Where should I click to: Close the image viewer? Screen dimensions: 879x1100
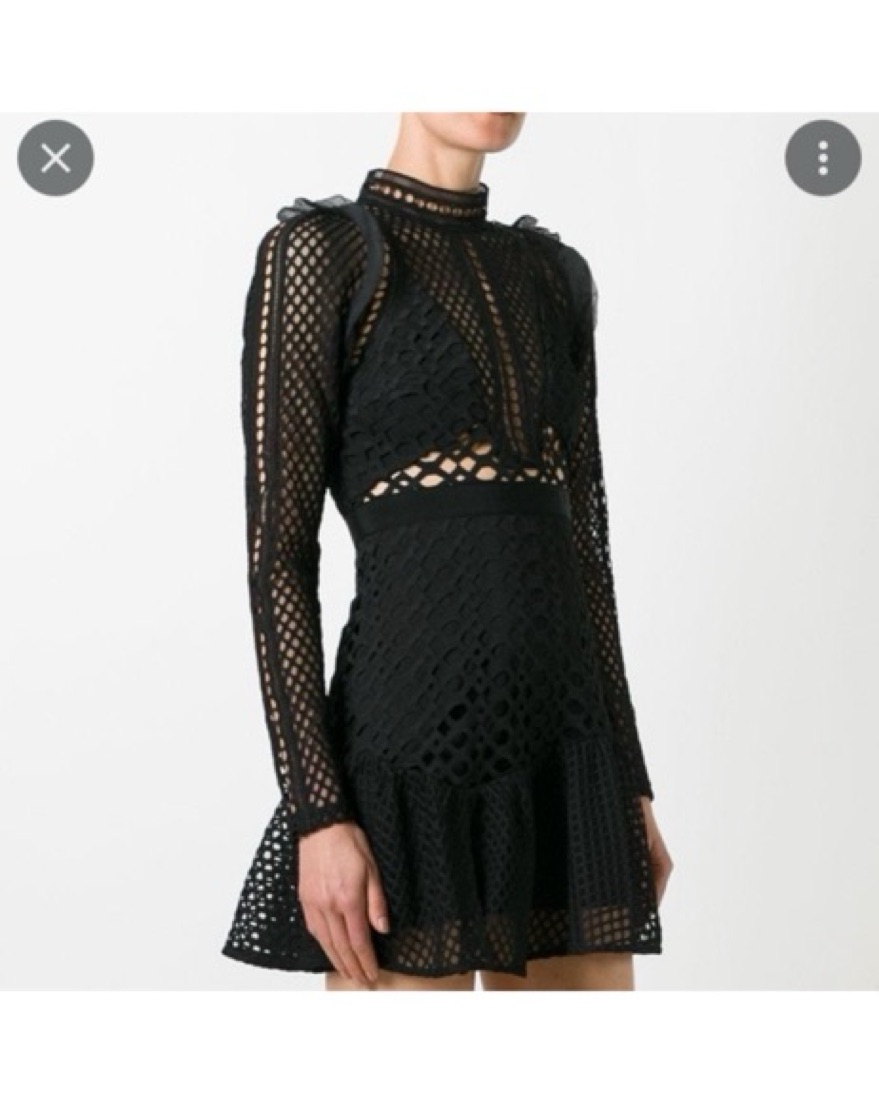coord(56,158)
